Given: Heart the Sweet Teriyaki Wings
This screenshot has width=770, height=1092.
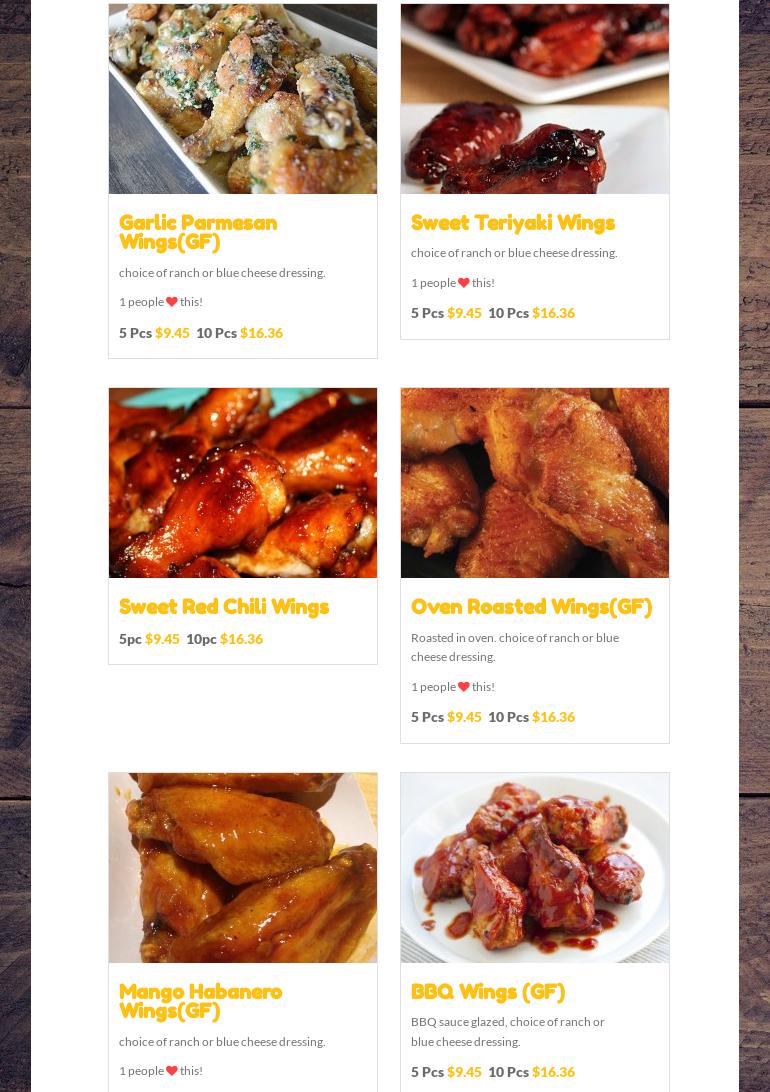Looking at the screenshot, I should [x=464, y=283].
